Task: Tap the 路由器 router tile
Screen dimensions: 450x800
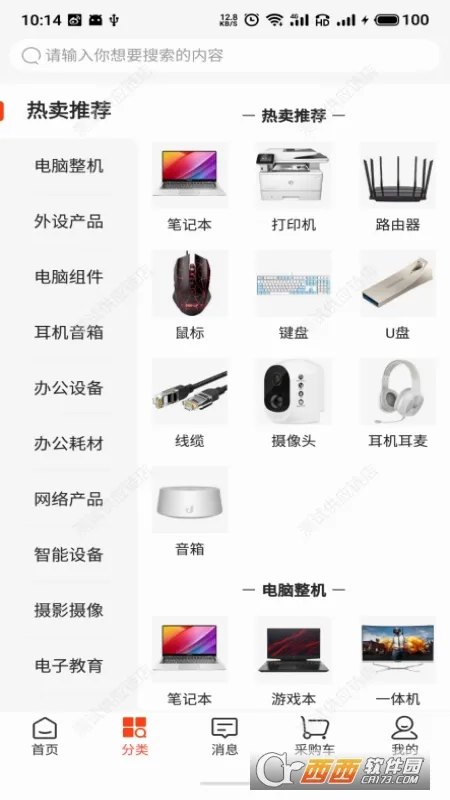Action: pyautogui.click(x=398, y=188)
